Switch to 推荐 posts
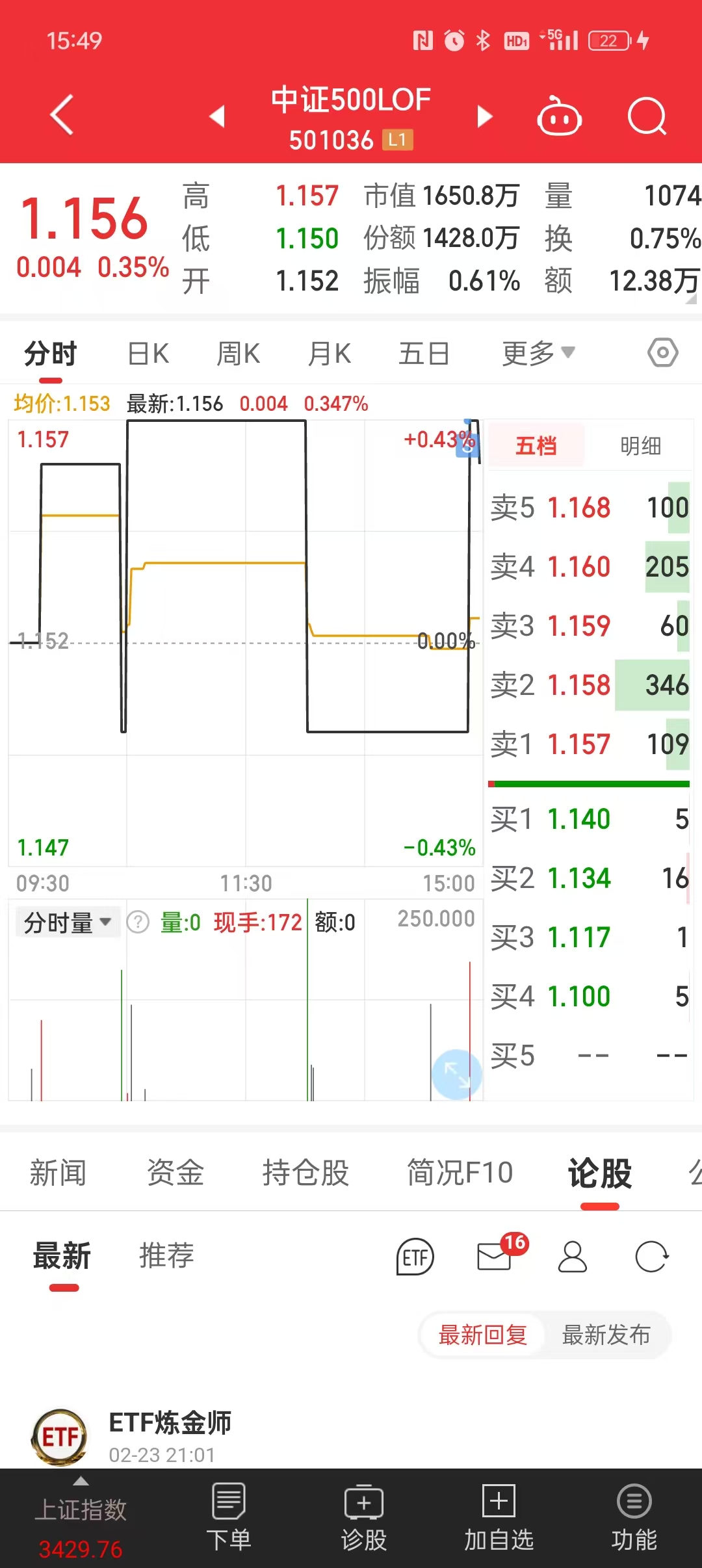 point(166,1255)
